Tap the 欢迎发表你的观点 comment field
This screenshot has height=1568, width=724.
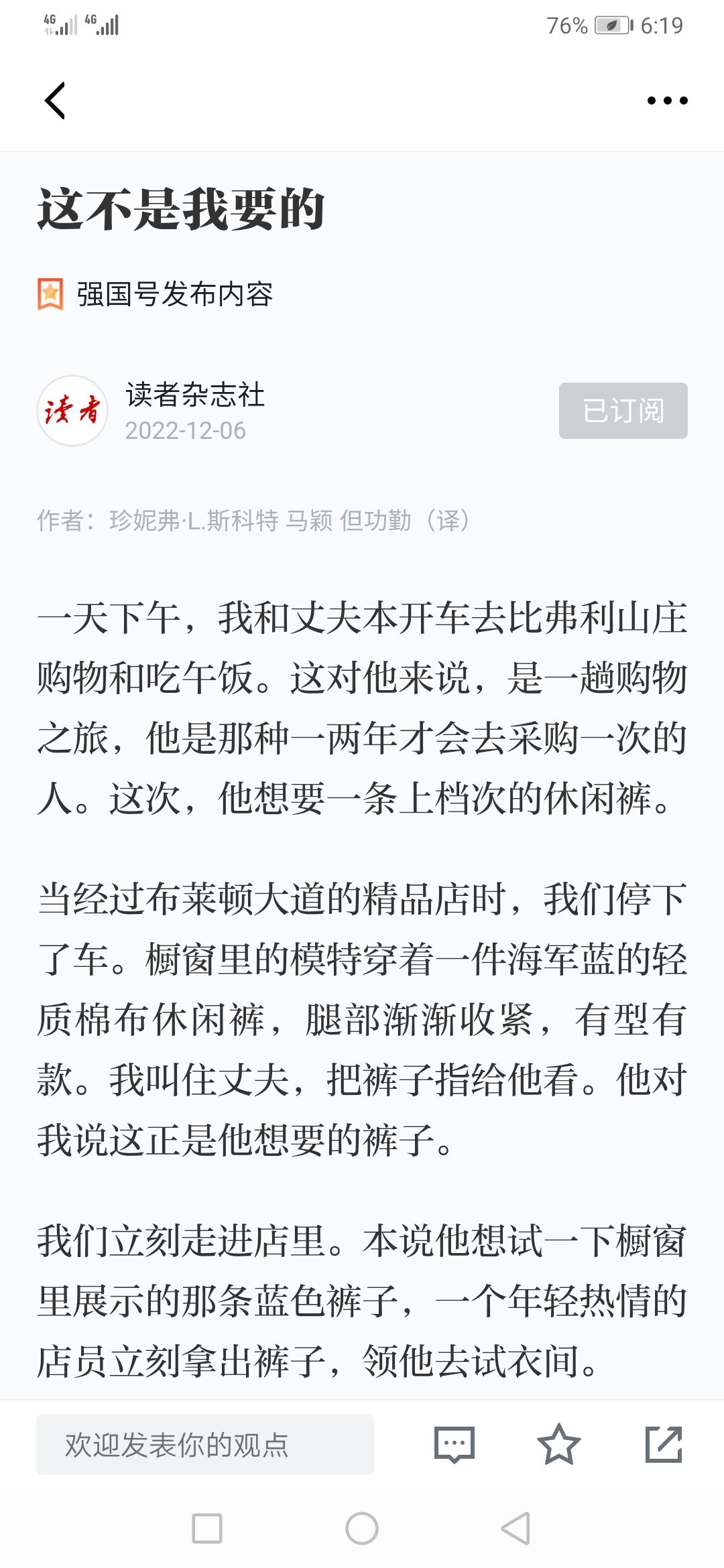tap(205, 1444)
